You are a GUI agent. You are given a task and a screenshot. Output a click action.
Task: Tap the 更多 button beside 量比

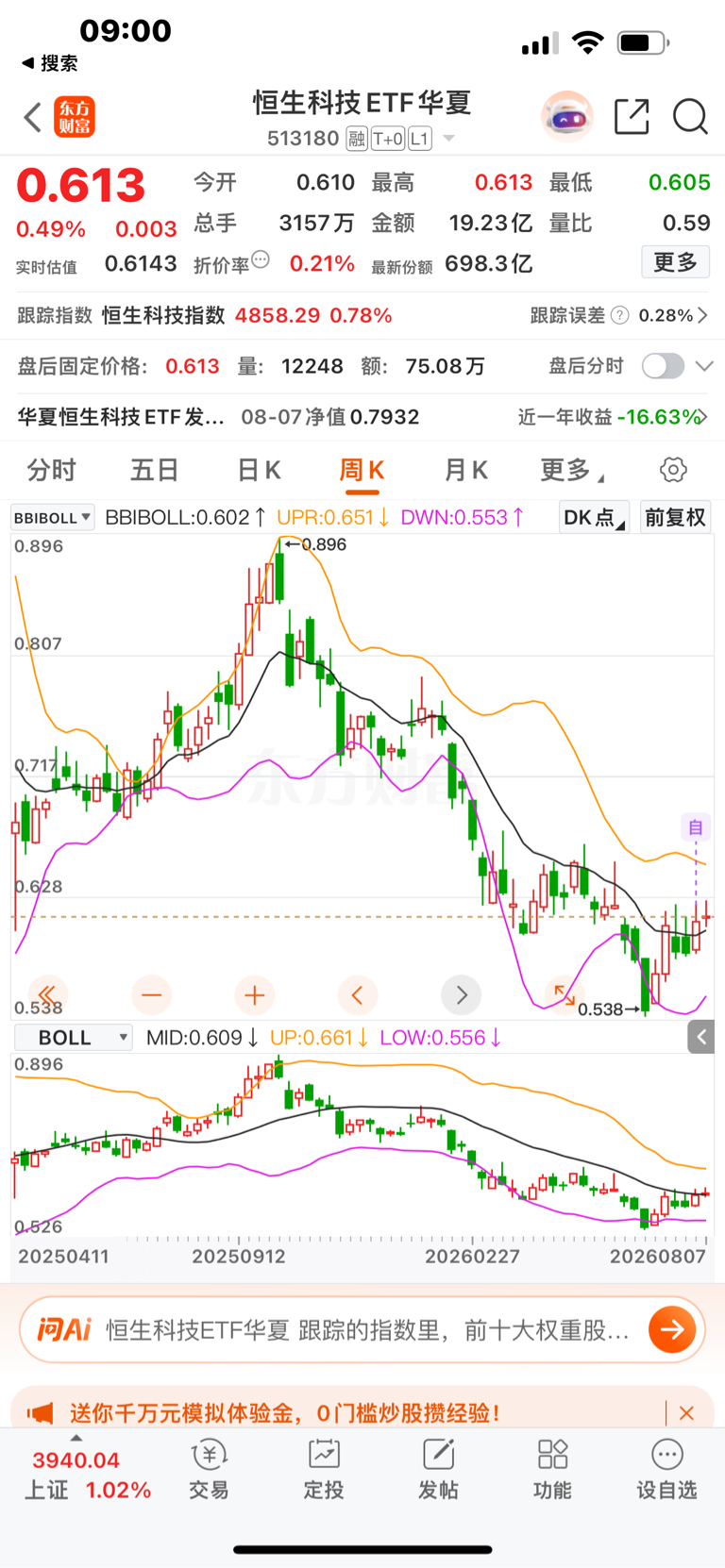click(x=675, y=262)
